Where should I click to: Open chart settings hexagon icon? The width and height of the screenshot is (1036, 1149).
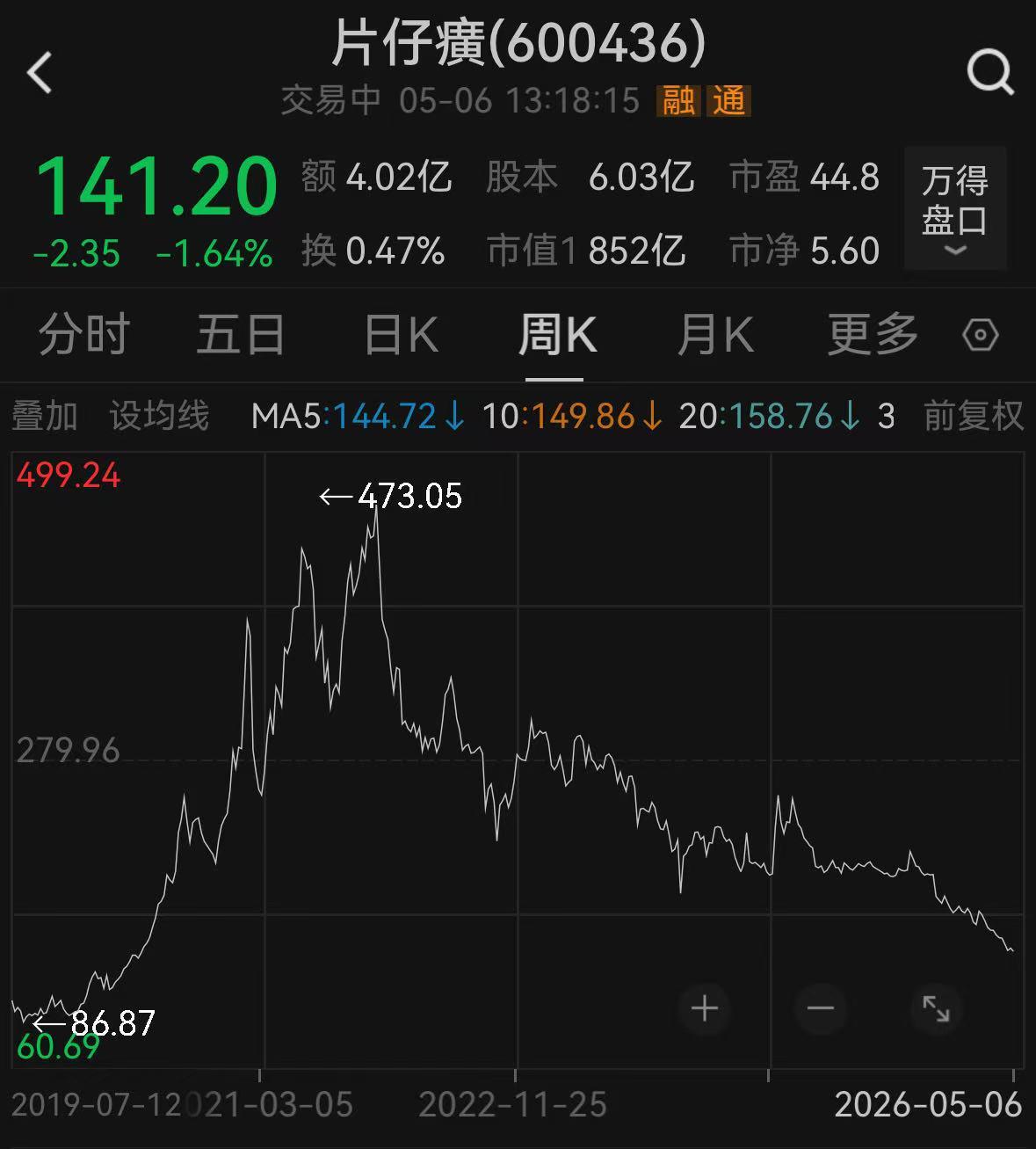(981, 335)
